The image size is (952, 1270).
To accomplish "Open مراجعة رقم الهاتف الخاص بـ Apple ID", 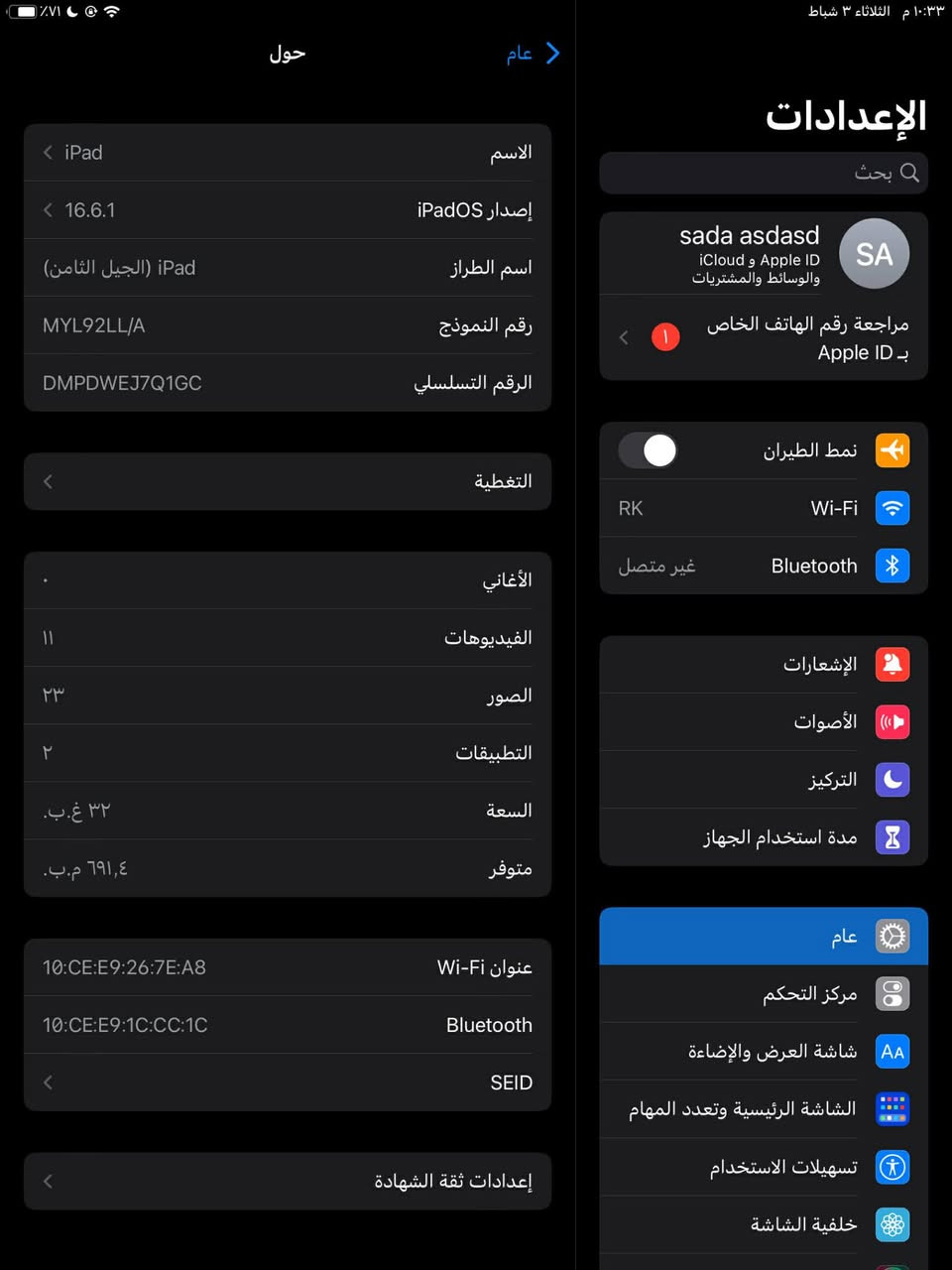I will click(764, 337).
